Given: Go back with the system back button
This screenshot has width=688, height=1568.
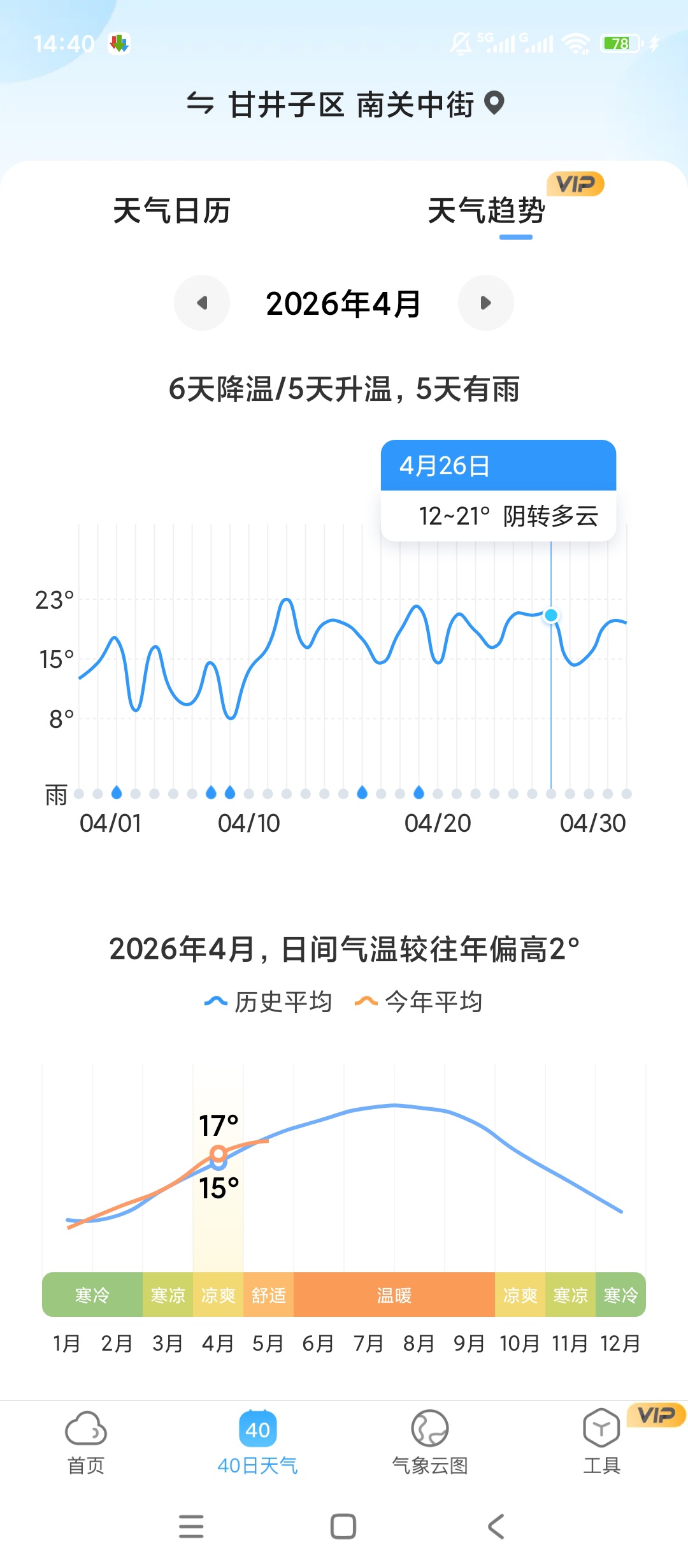Looking at the screenshot, I should pos(496,1527).
